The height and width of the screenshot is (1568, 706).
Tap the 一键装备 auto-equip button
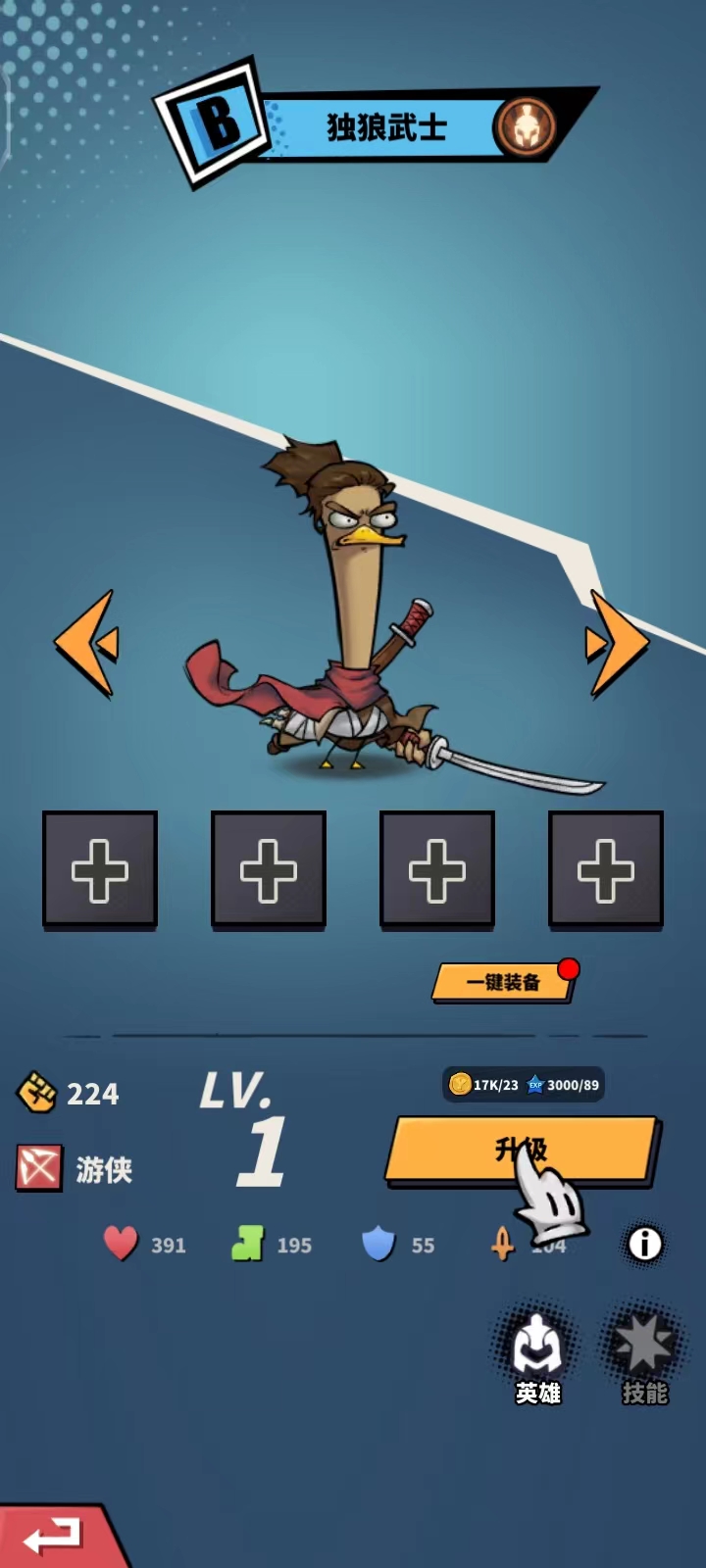point(502,982)
